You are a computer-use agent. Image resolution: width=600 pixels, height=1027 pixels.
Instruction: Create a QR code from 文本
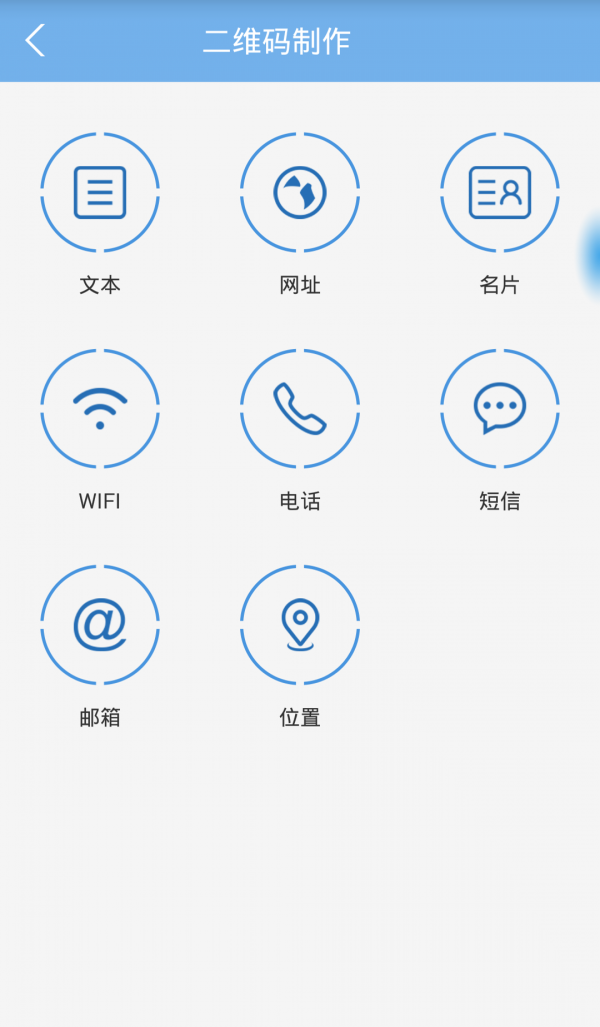pyautogui.click(x=100, y=193)
